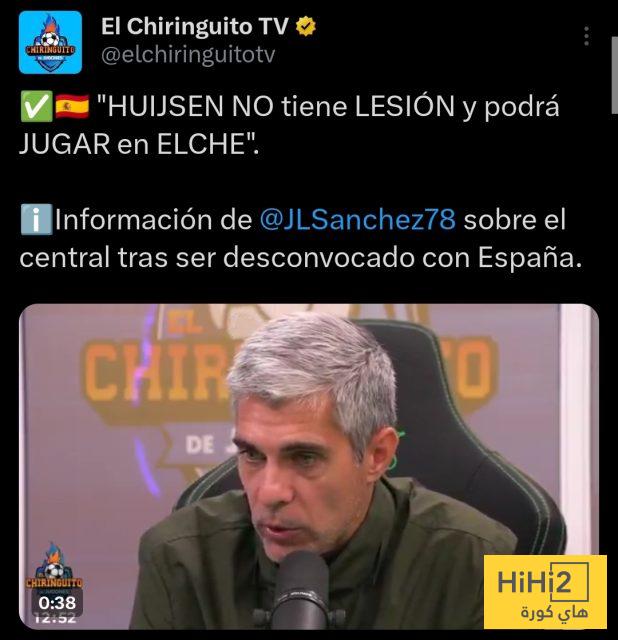Open the tweet's three-dot overflow menu
The image size is (618, 640).
(x=587, y=36)
